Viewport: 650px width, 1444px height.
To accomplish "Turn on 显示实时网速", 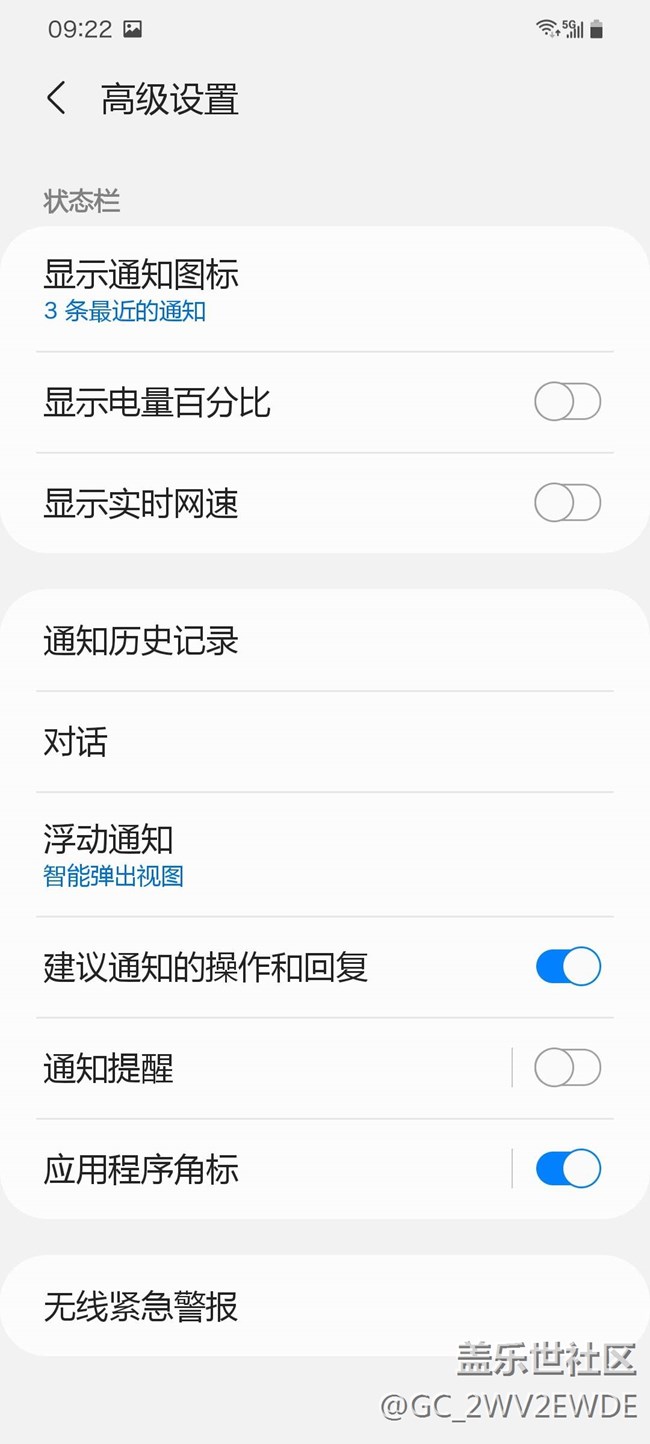I will click(567, 503).
